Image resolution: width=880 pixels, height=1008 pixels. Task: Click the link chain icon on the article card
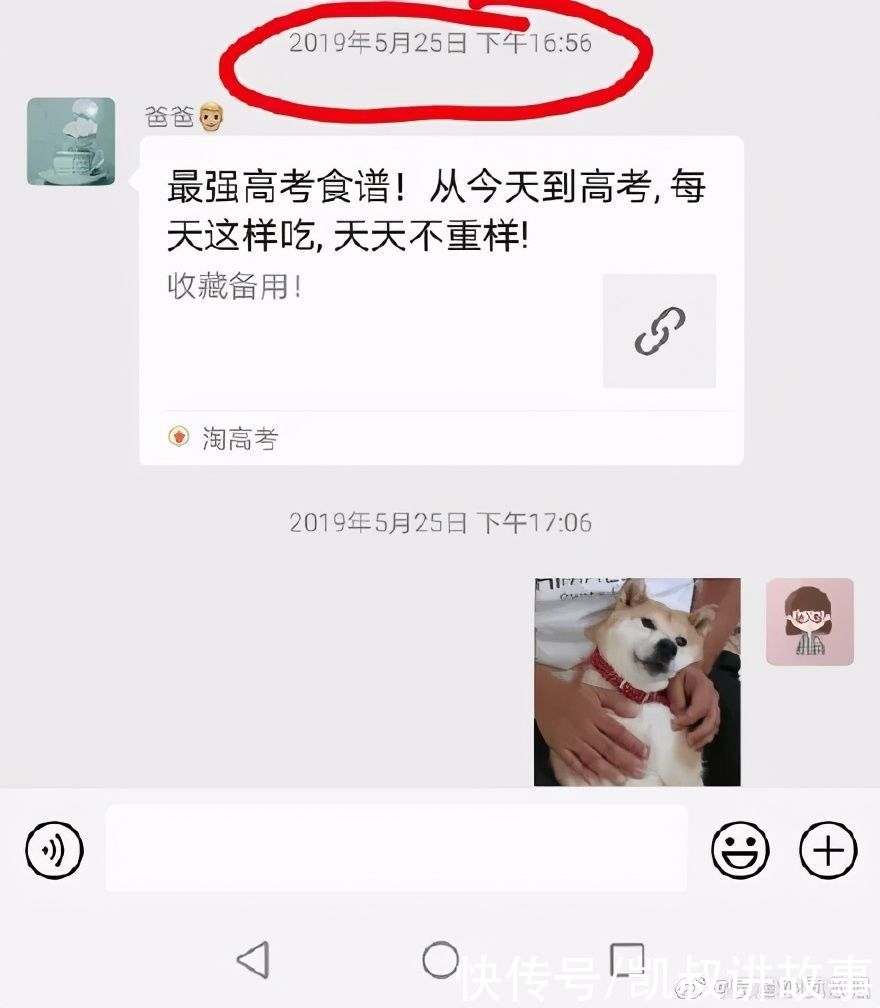[658, 331]
